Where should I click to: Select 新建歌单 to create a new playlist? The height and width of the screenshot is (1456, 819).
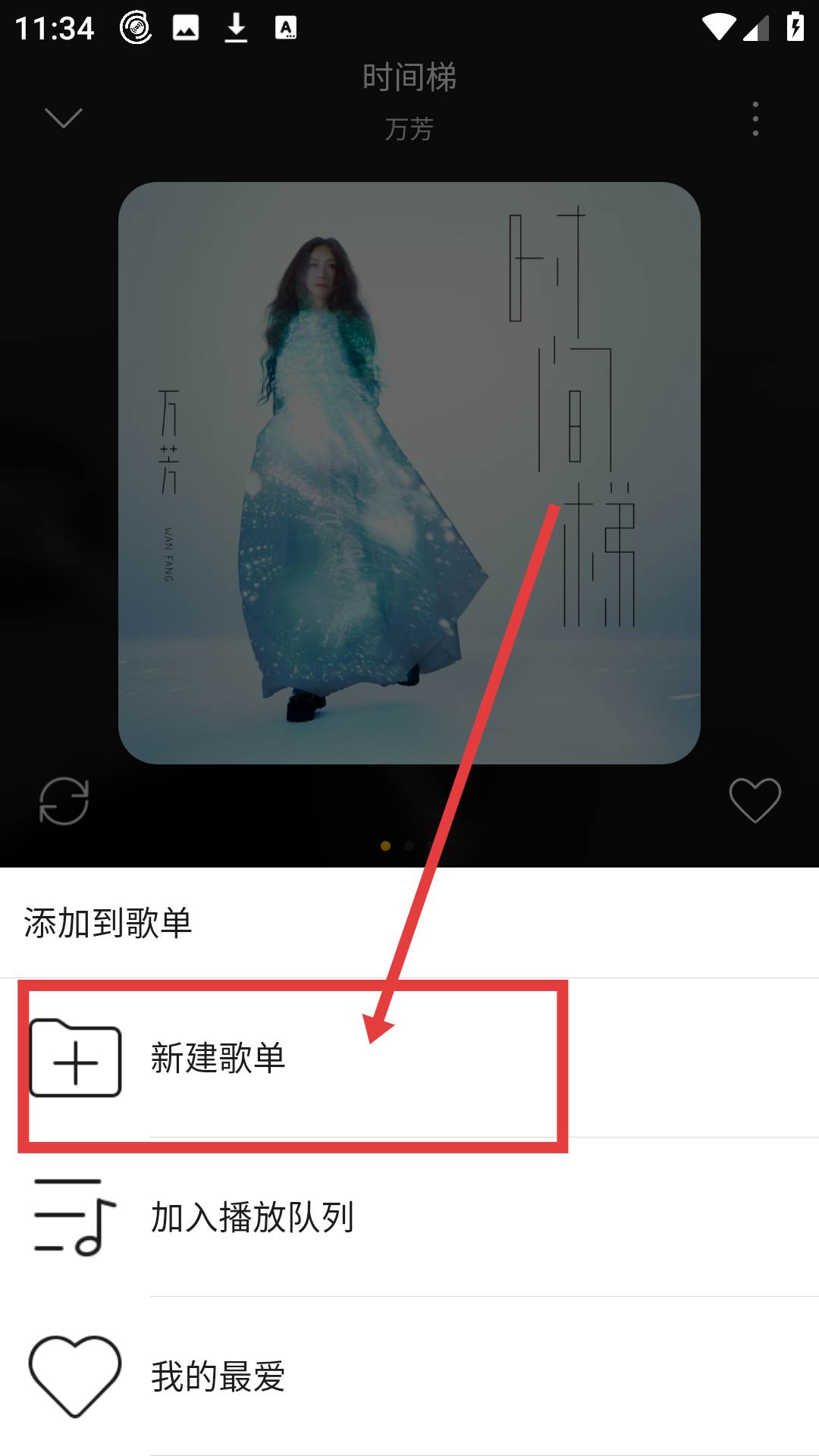(218, 1059)
